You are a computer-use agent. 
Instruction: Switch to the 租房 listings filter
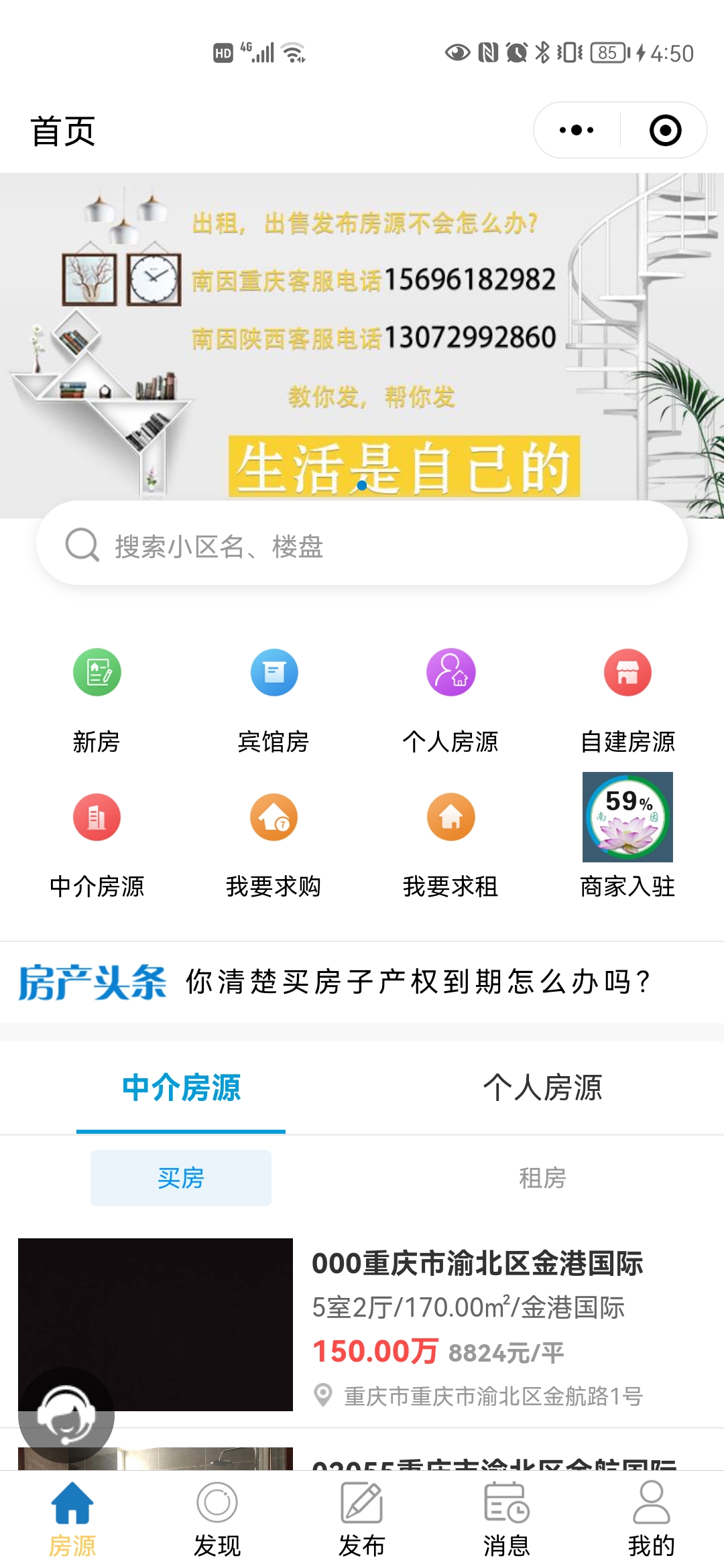click(x=542, y=1178)
